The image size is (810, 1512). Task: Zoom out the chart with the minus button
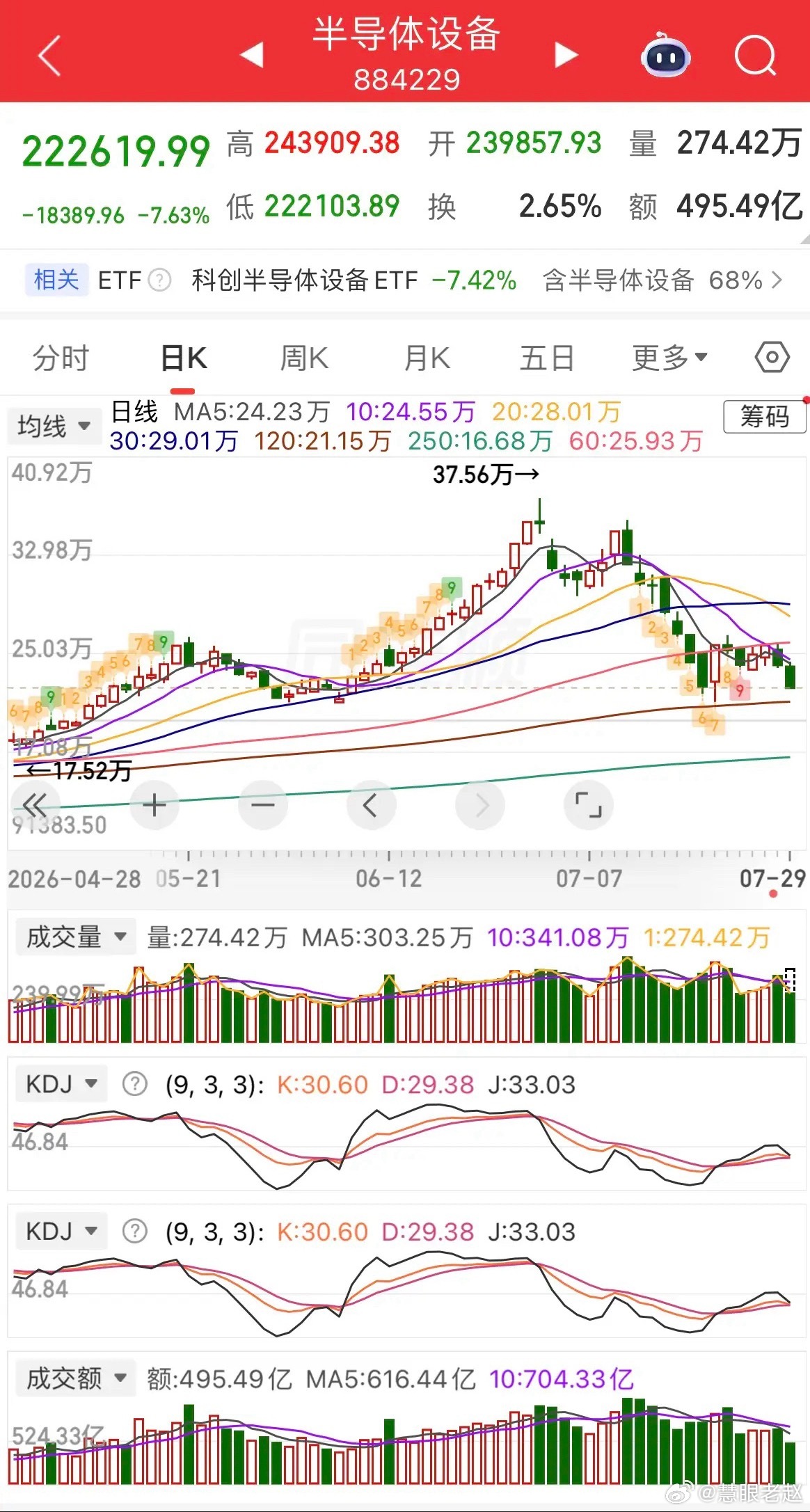tap(263, 806)
